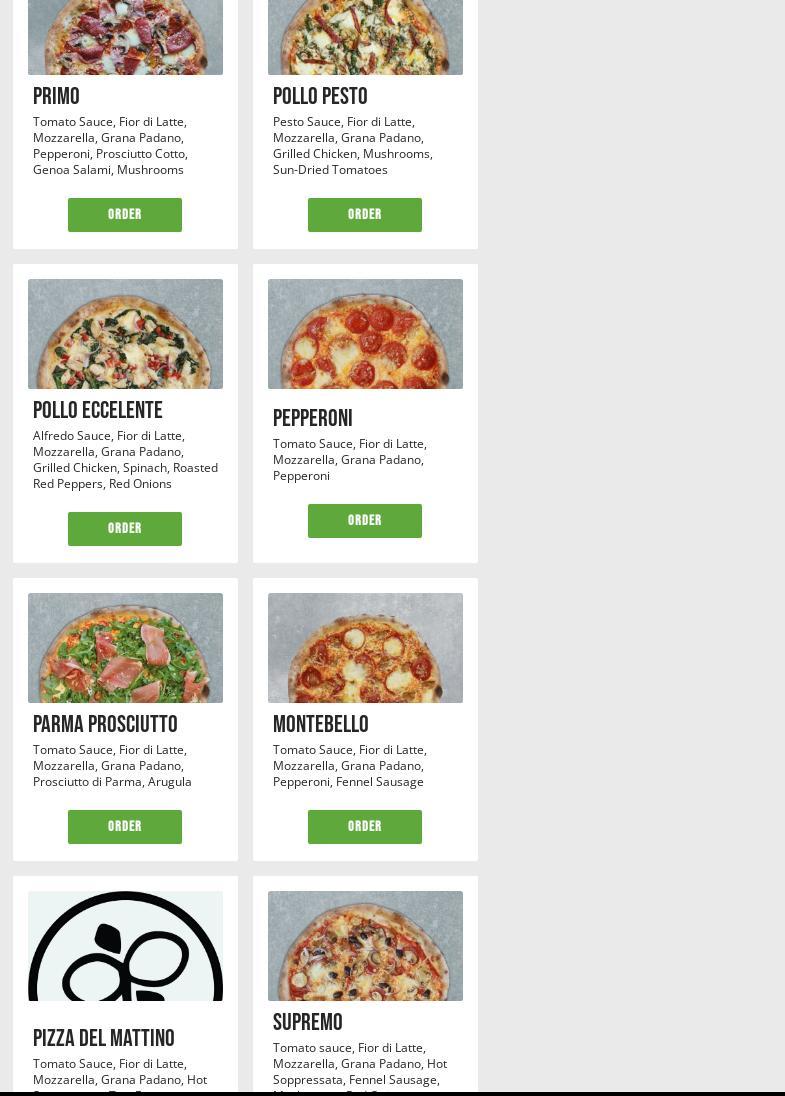
Task: View the Montebello pizza image
Action: pyautogui.click(x=365, y=648)
